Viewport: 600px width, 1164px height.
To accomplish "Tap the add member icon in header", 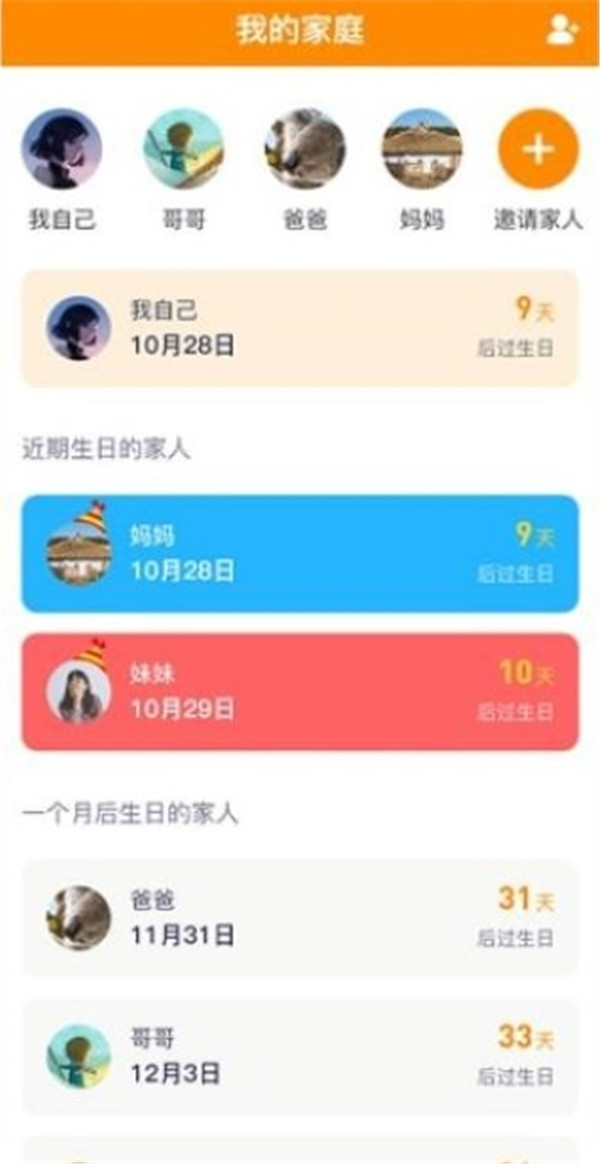I will [x=562, y=30].
